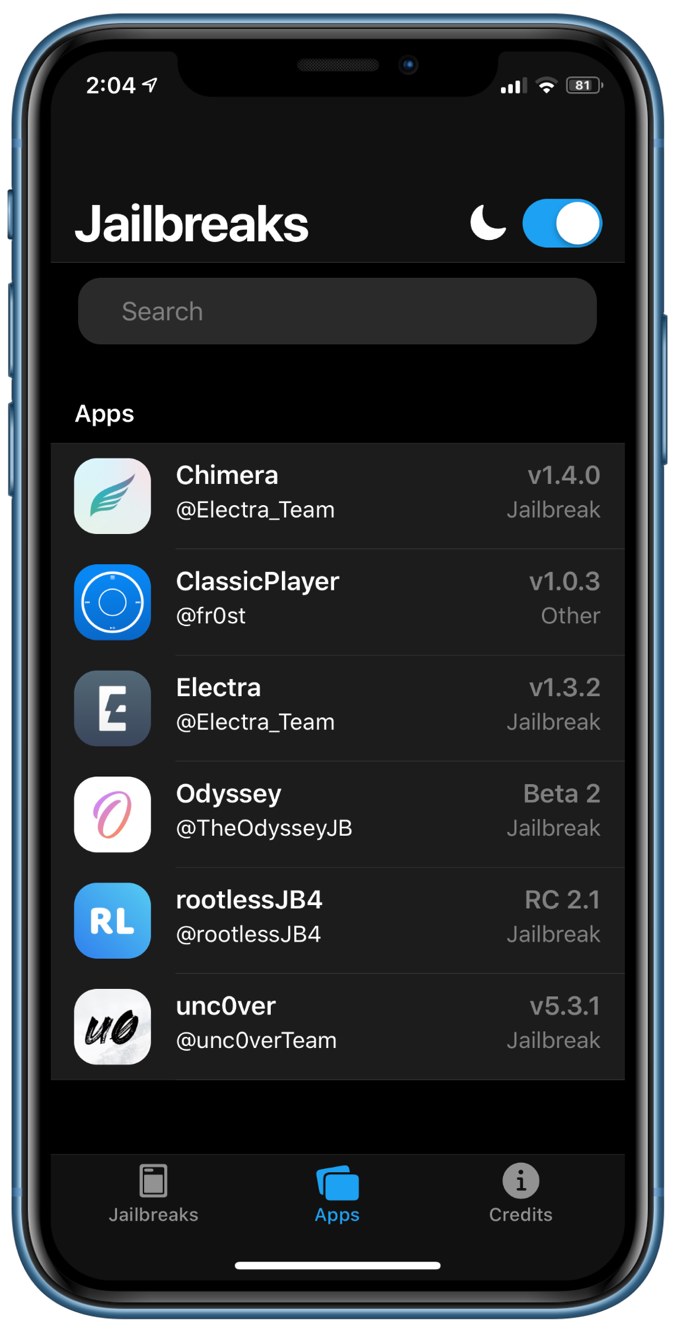
Task: Open the unc0ver v5.3.1 entry
Action: click(338, 1026)
